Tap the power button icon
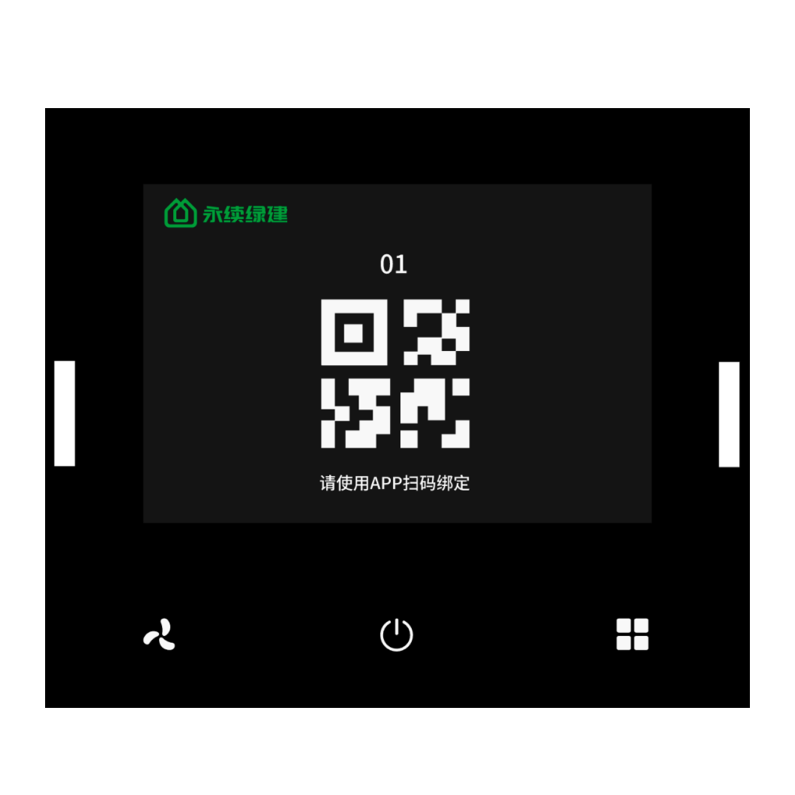This screenshot has height=795, width=795. click(396, 635)
